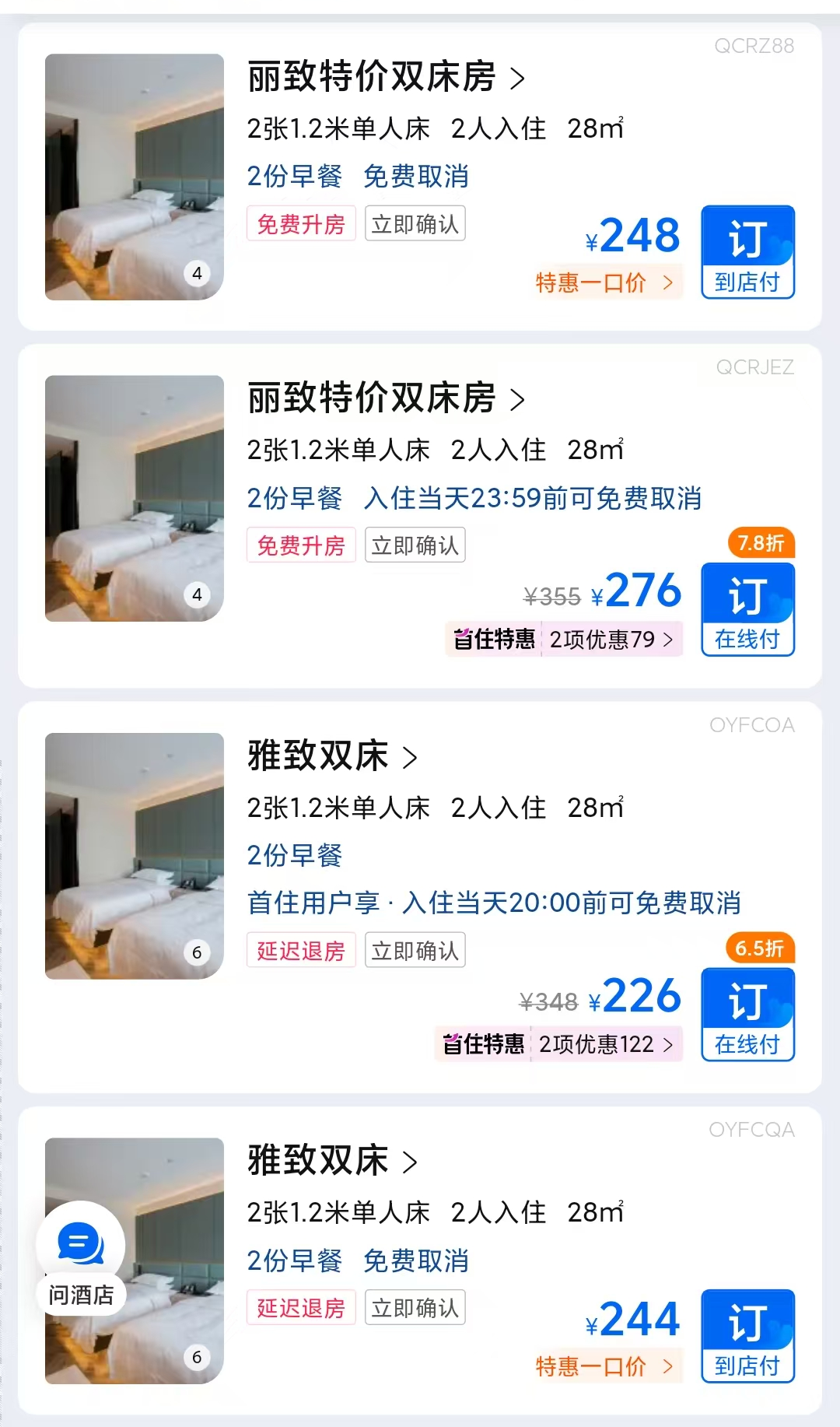Book the ¥244 雅致双床 pay-at-hotel room
Image resolution: width=840 pixels, height=1427 pixels.
pyautogui.click(x=747, y=1336)
